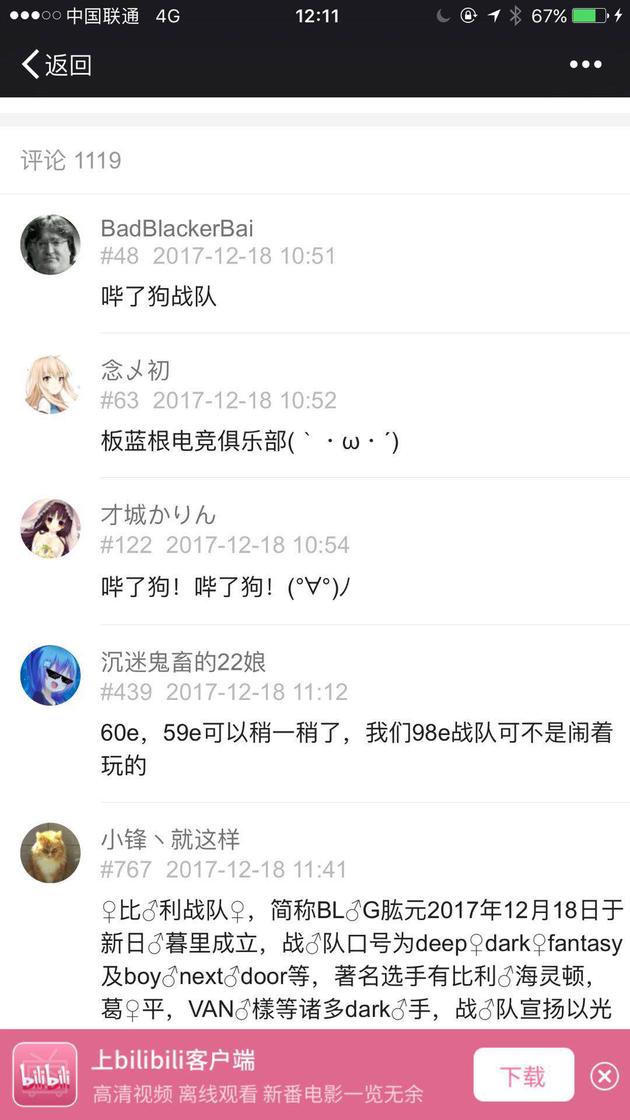
Task: Open BadBlackerBai's profile avatar
Action: coord(50,244)
